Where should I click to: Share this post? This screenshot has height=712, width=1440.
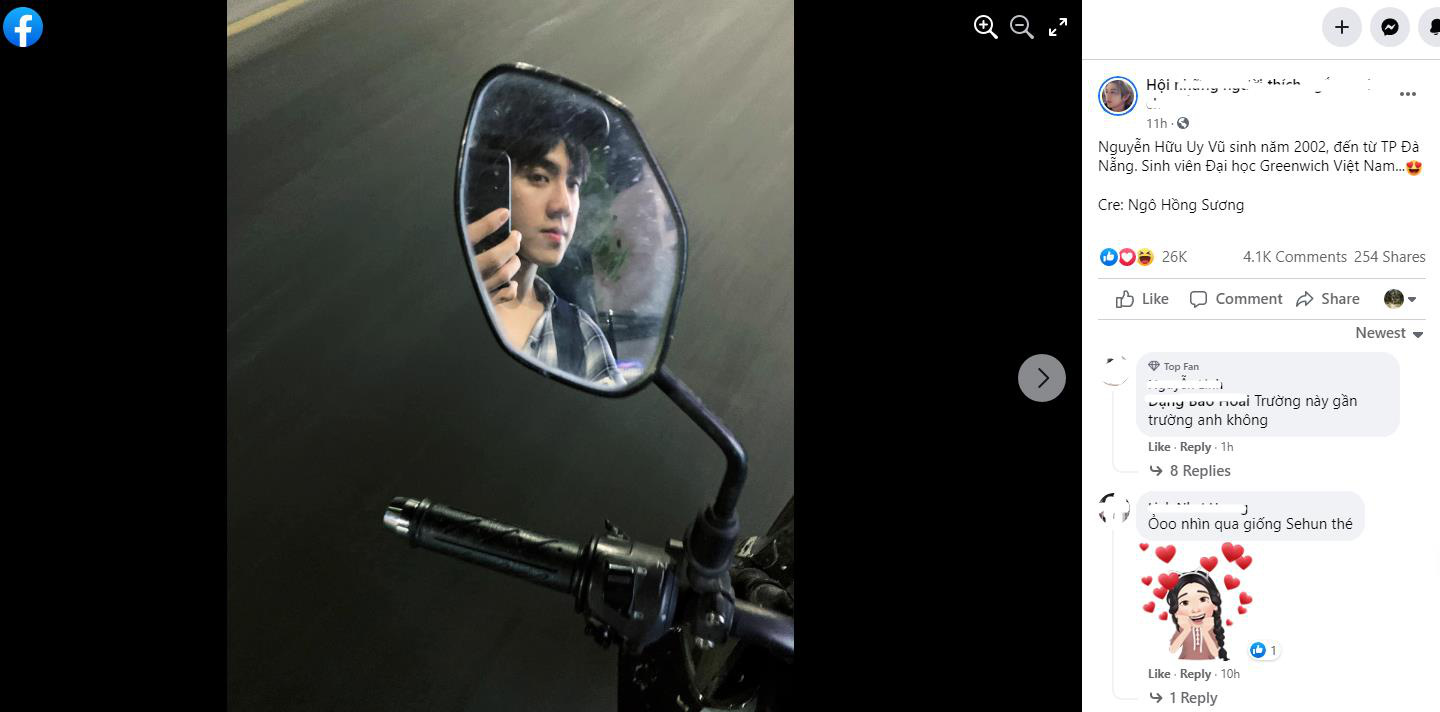[x=1328, y=299]
